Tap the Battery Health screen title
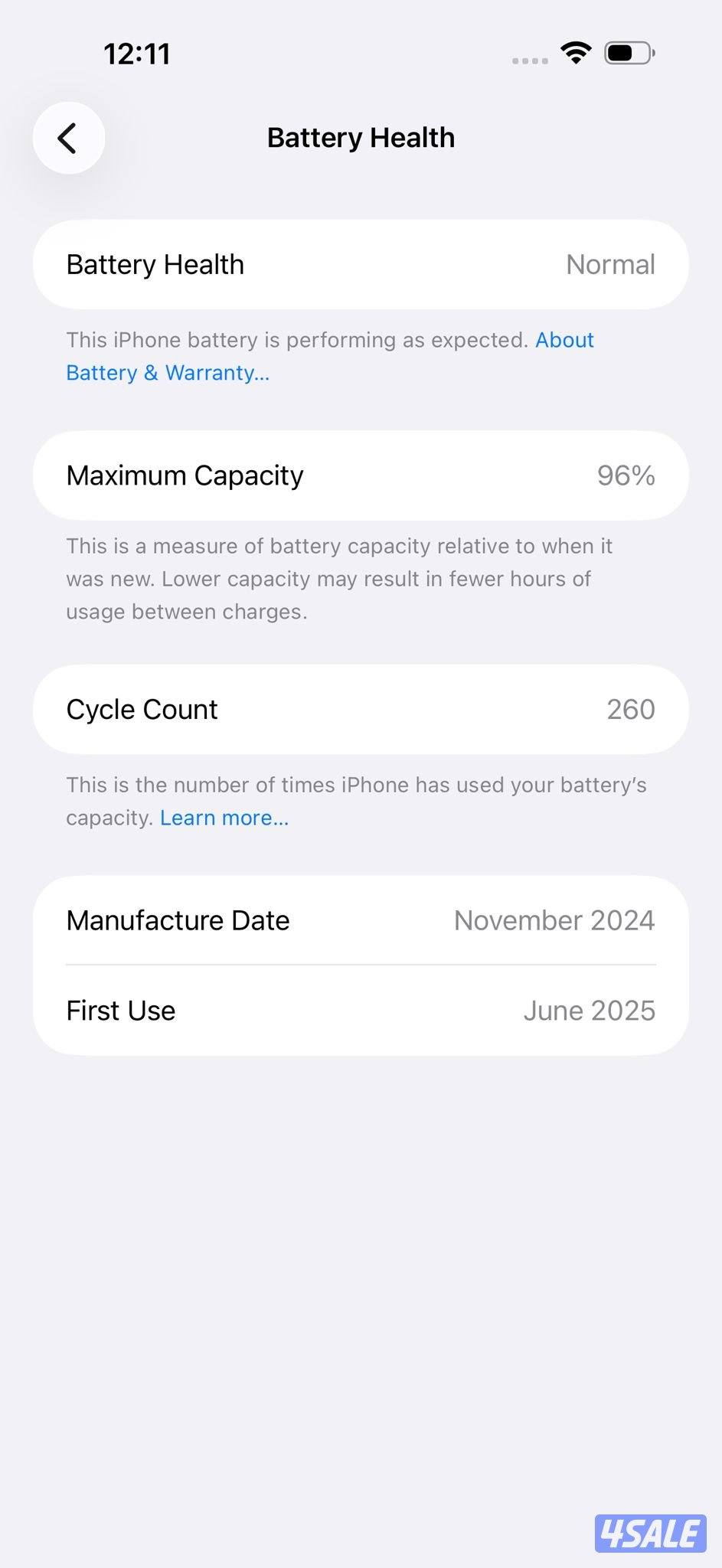 coord(361,138)
